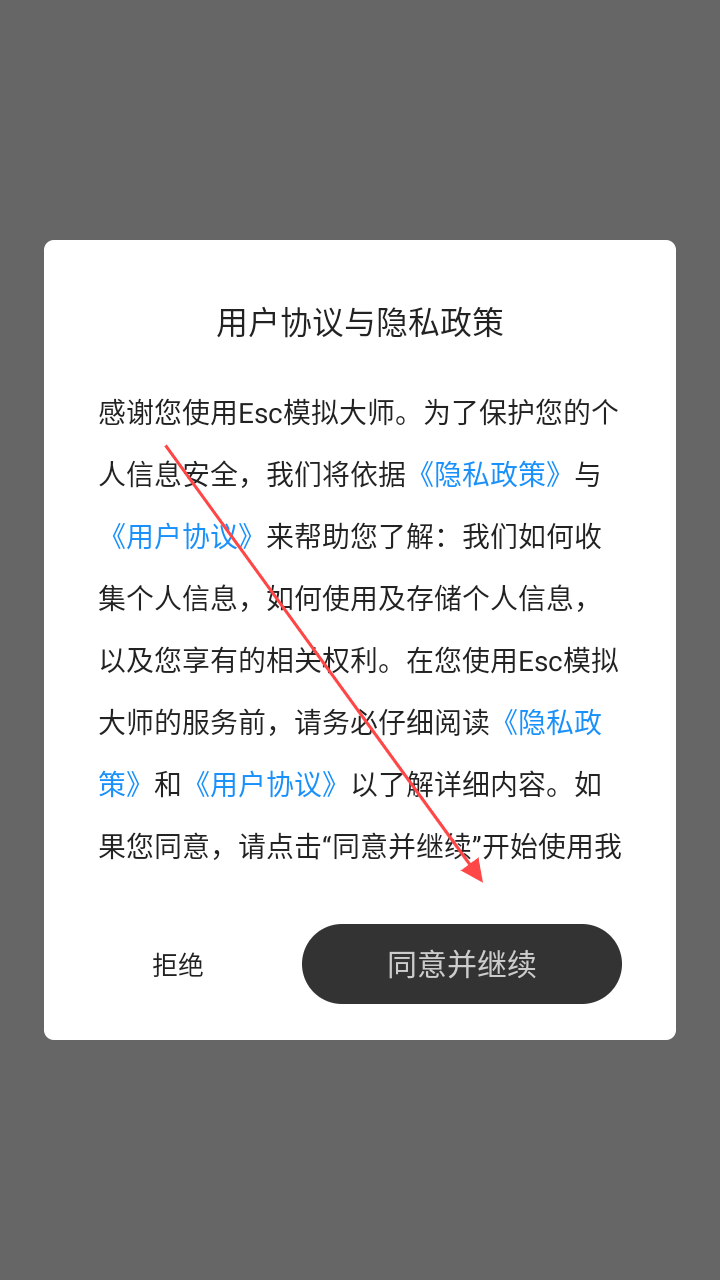720x1280 pixels.
Task: Open the 《用户协议》 link before 以了解详细内容
Action: [265, 784]
